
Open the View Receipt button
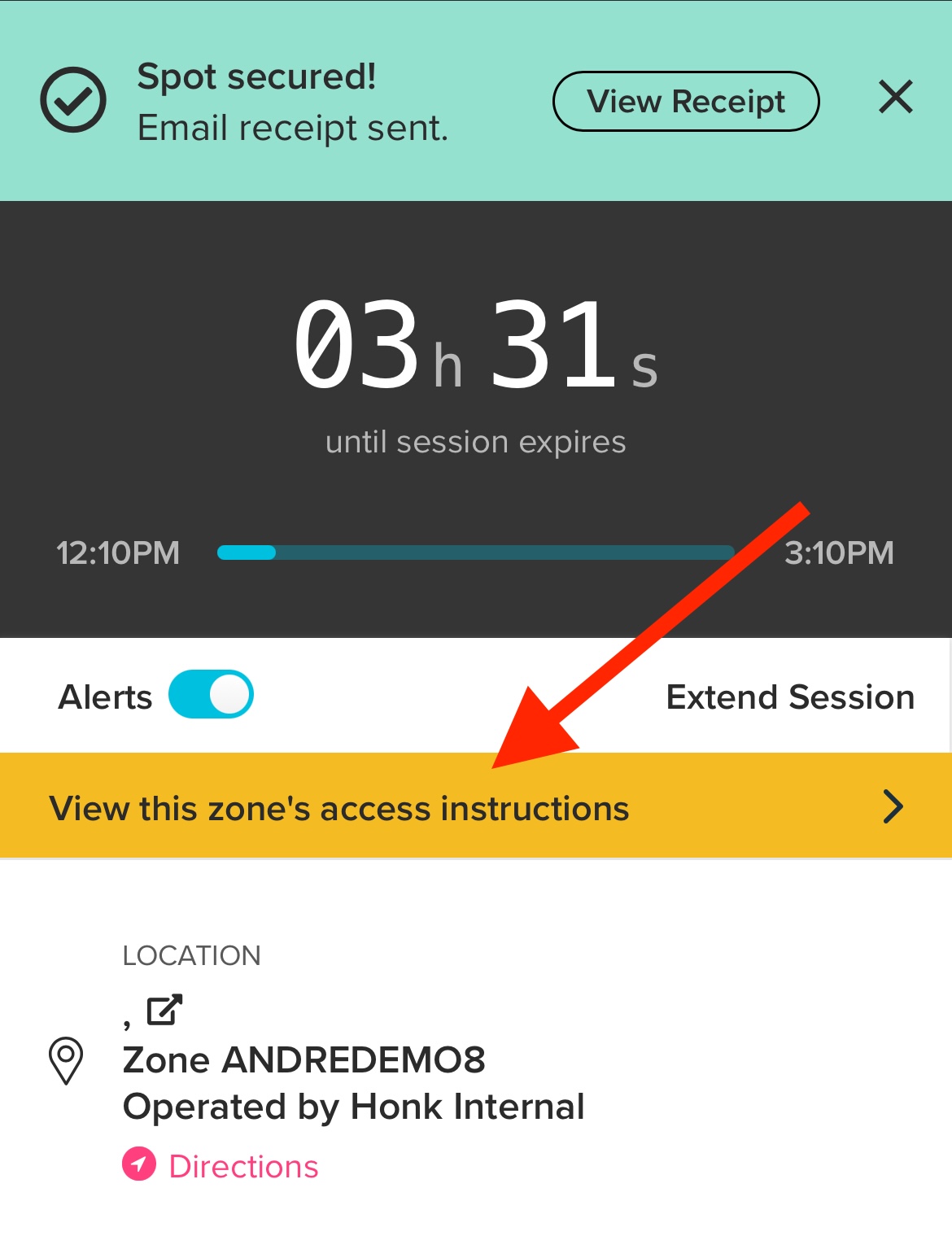point(686,102)
